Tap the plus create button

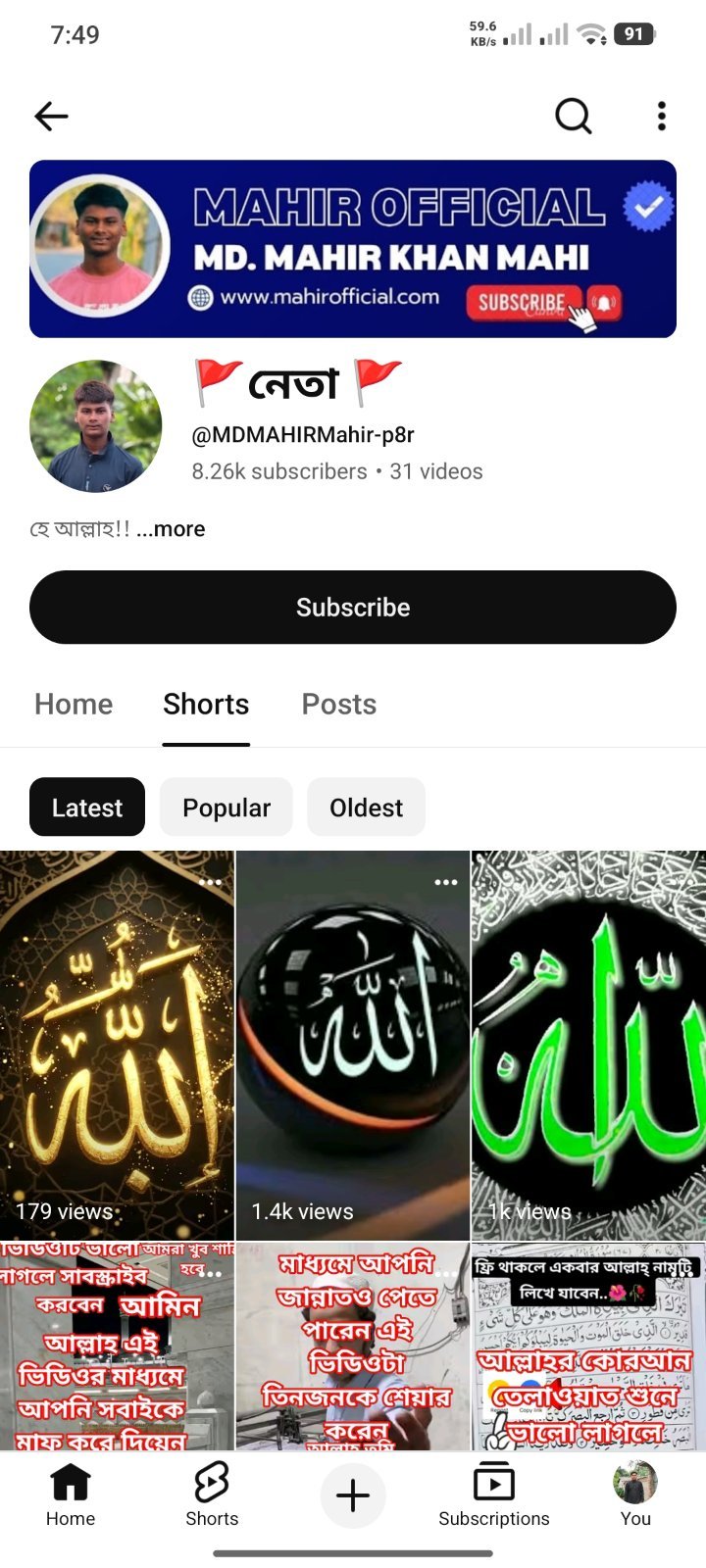click(353, 1495)
